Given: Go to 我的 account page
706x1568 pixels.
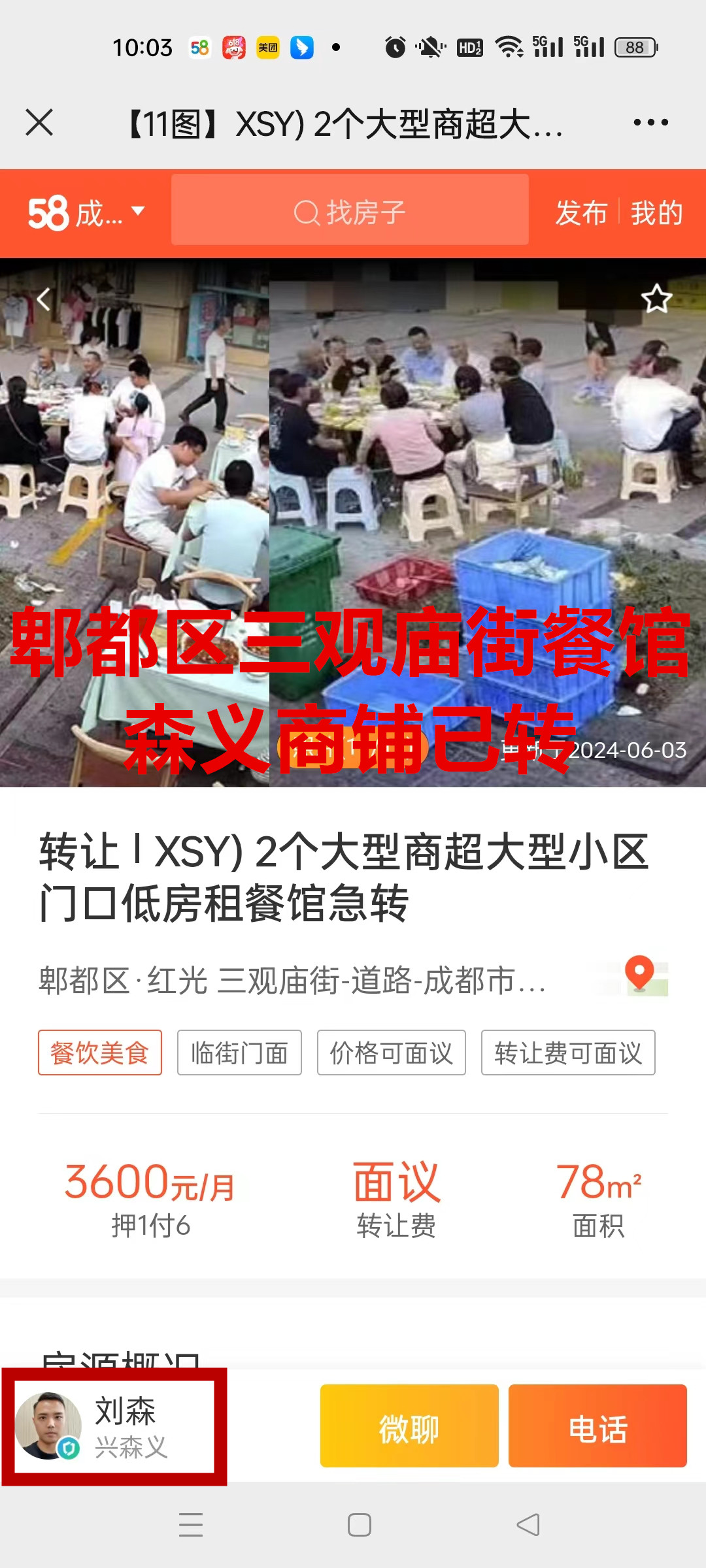Looking at the screenshot, I should [656, 213].
